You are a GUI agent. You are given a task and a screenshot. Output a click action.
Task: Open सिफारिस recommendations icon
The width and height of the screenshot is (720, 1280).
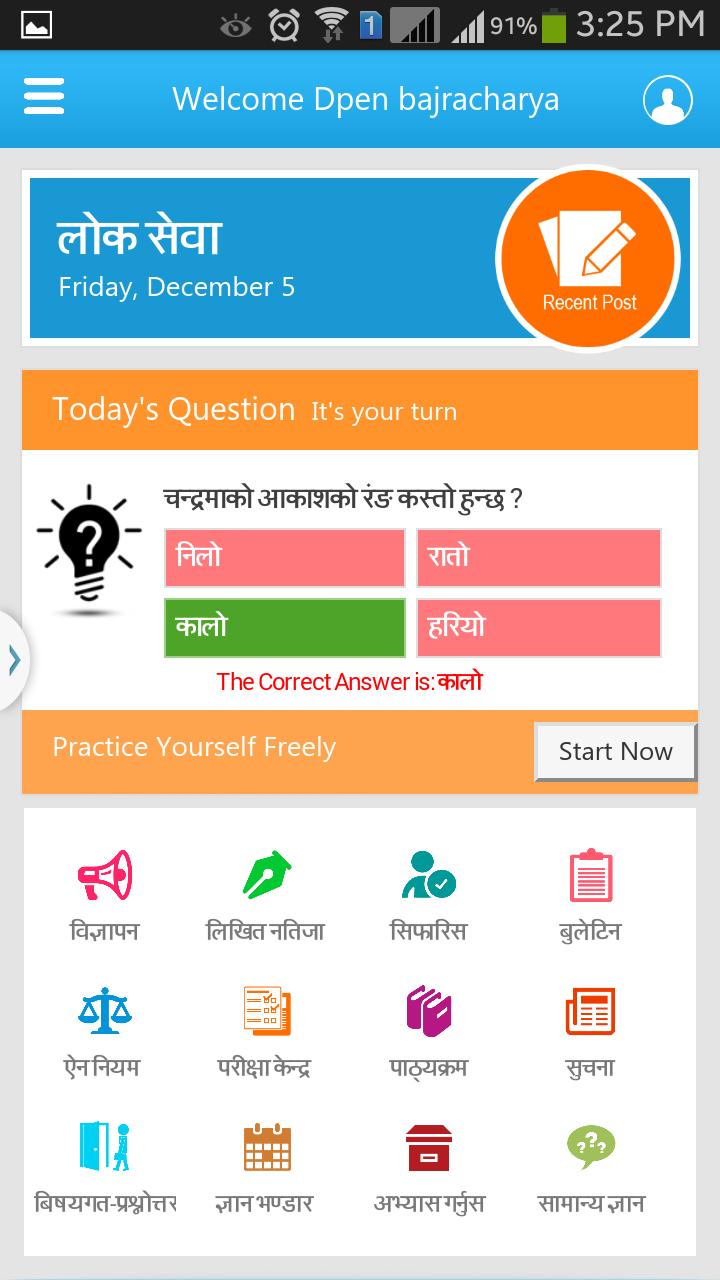(x=430, y=876)
